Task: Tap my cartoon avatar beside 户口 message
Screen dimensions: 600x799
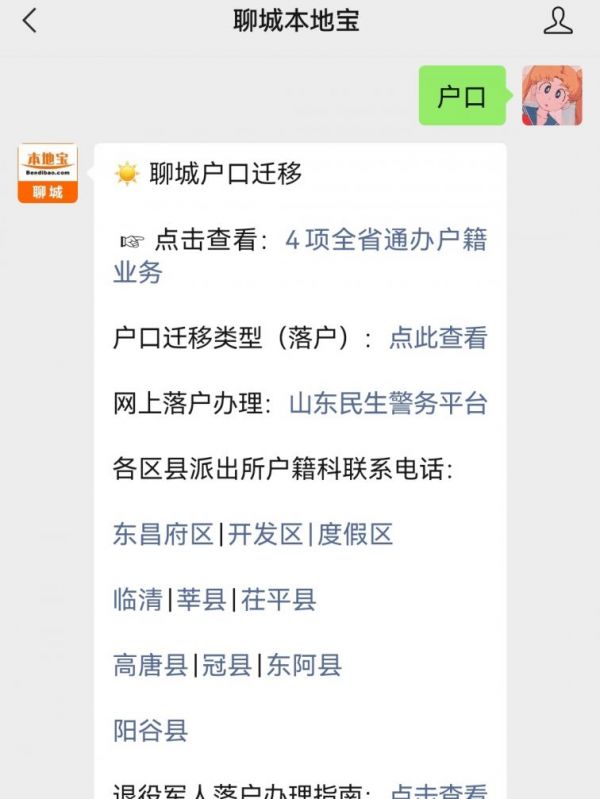Action: 552,96
